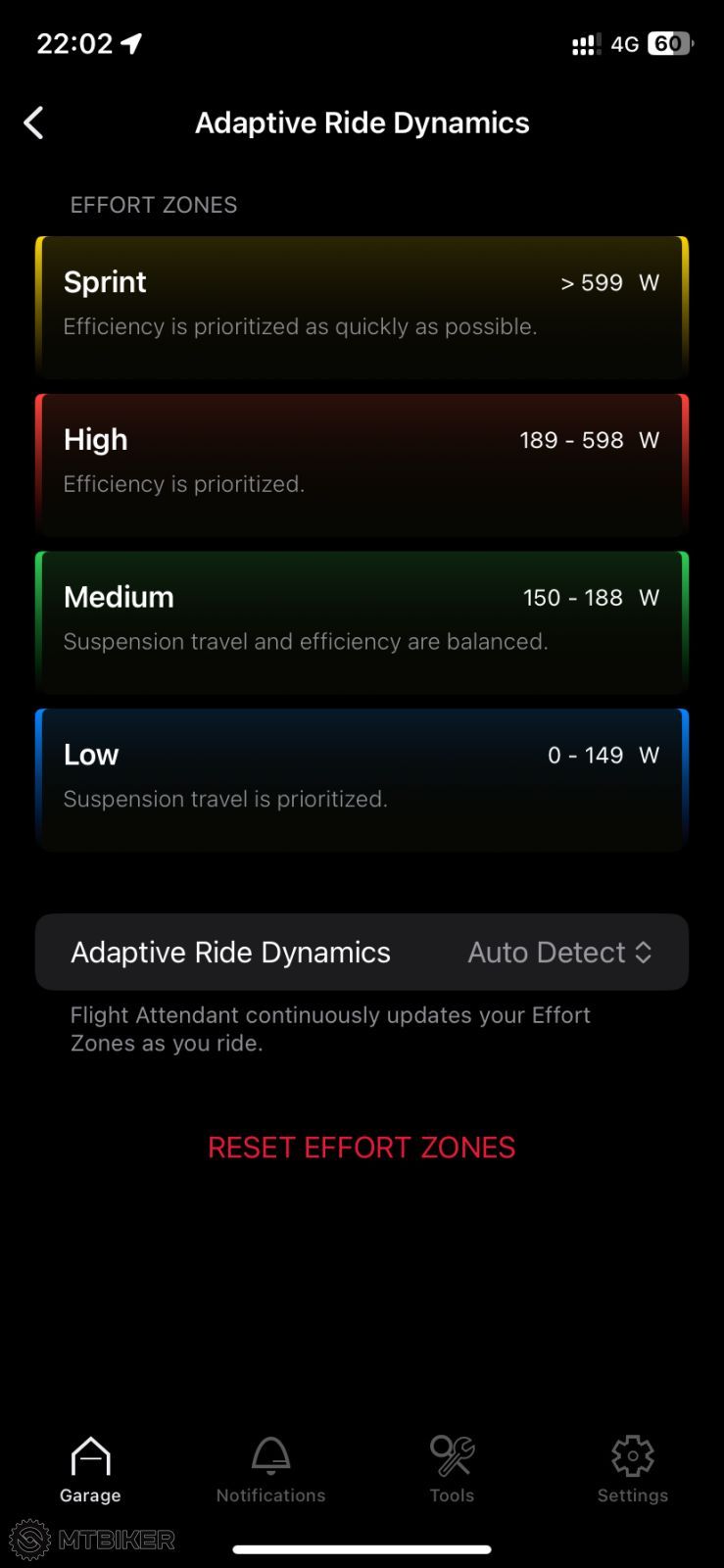Screen dimensions: 724x1568
Task: Go back from Adaptive Ride Dynamics
Action: pyautogui.click(x=34, y=123)
